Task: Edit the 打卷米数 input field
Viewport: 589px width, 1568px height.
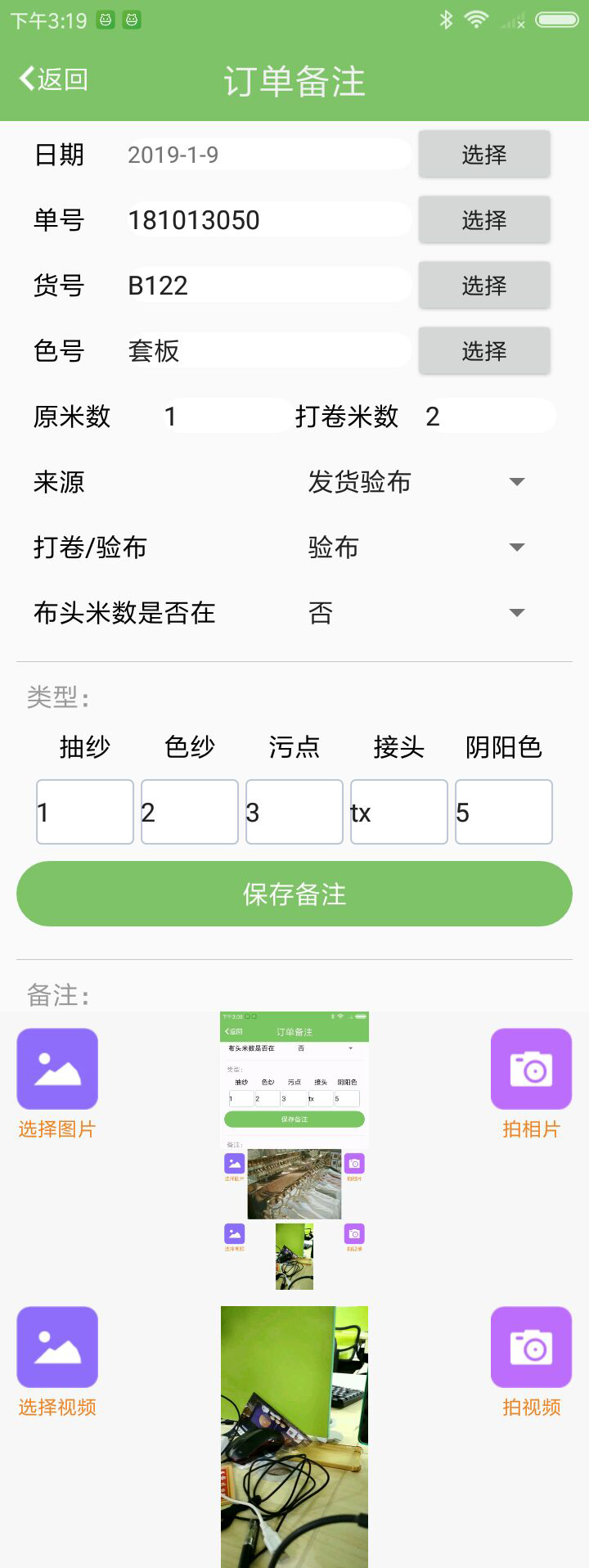Action: [x=487, y=416]
